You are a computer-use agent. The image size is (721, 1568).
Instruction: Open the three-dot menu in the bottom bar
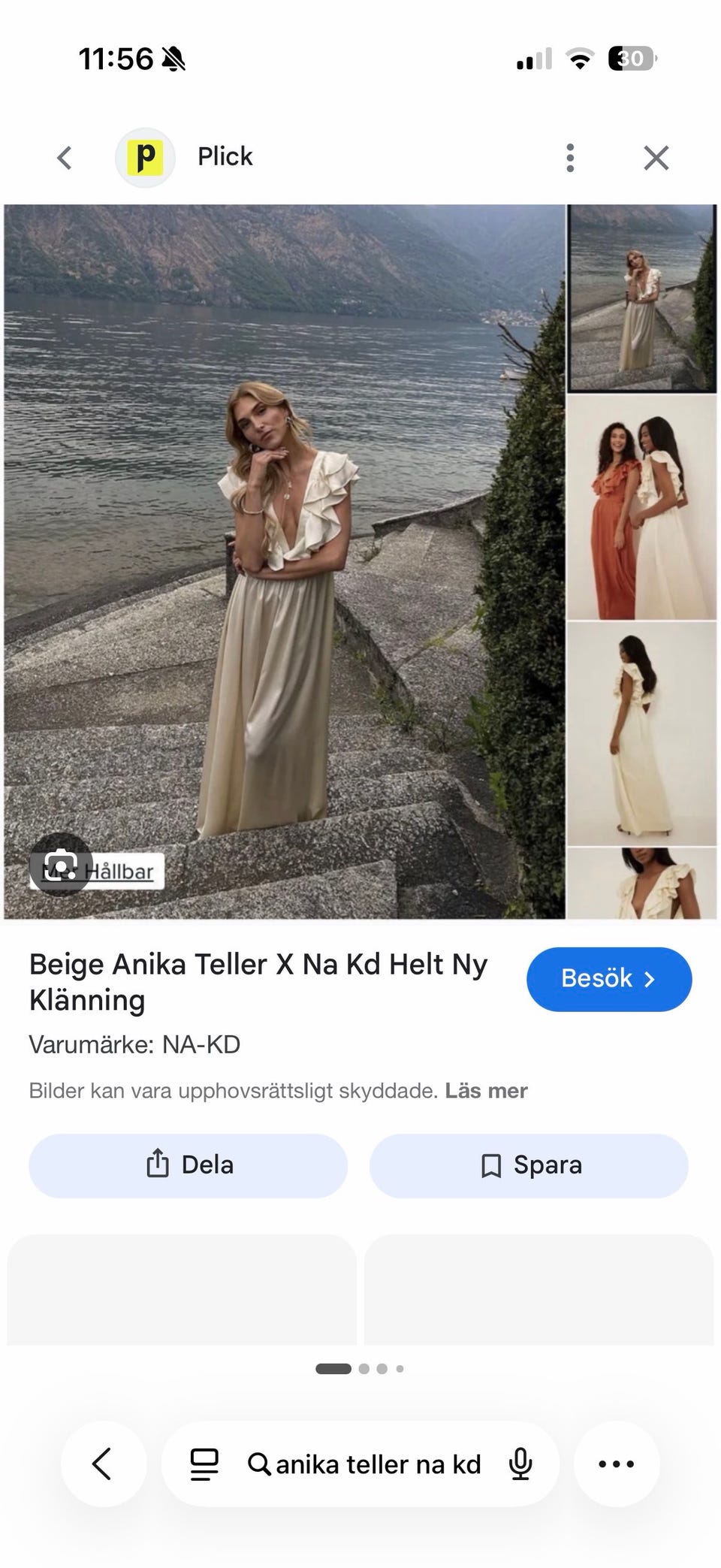(x=617, y=1464)
